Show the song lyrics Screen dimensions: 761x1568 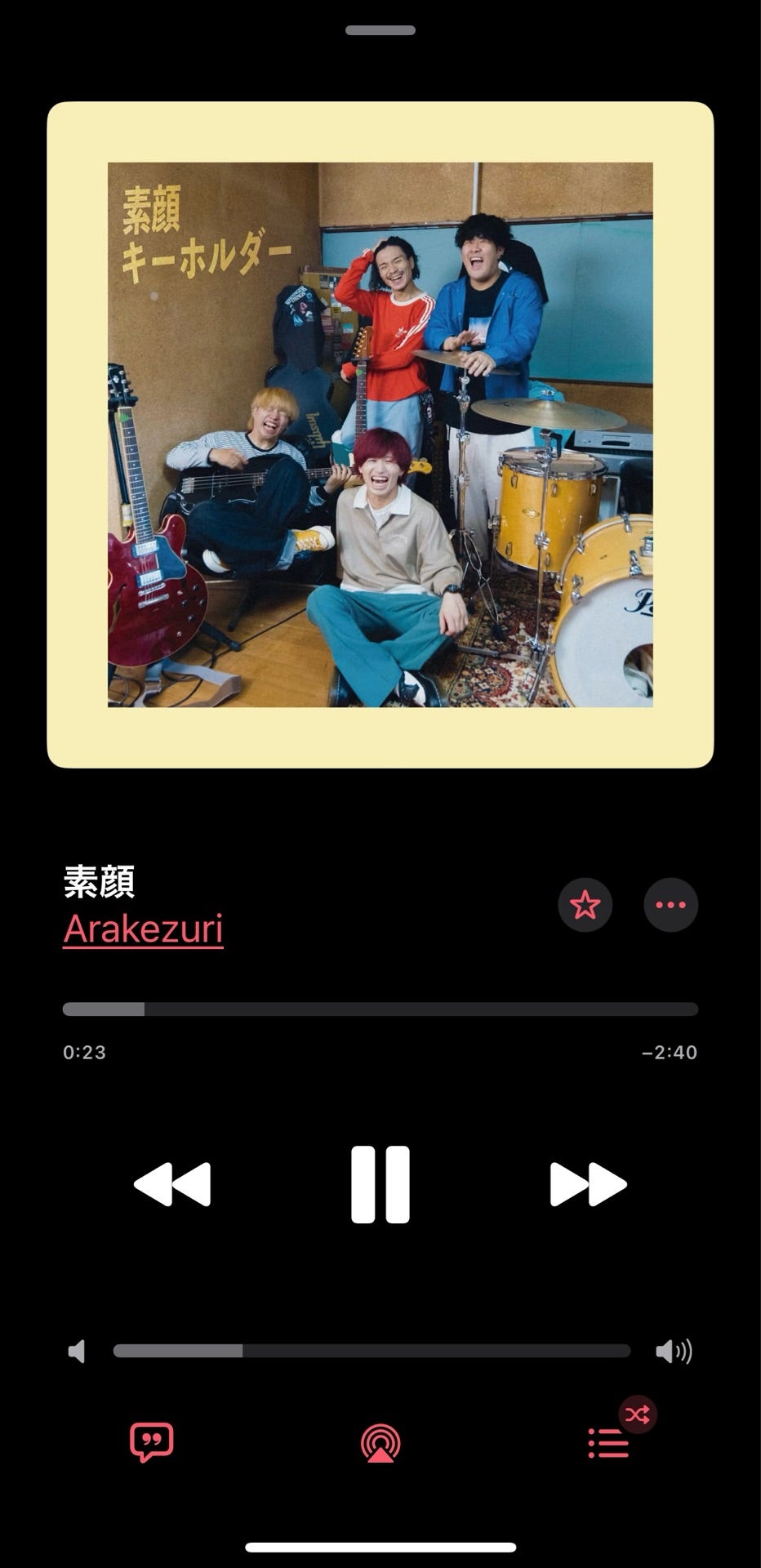(x=152, y=1442)
